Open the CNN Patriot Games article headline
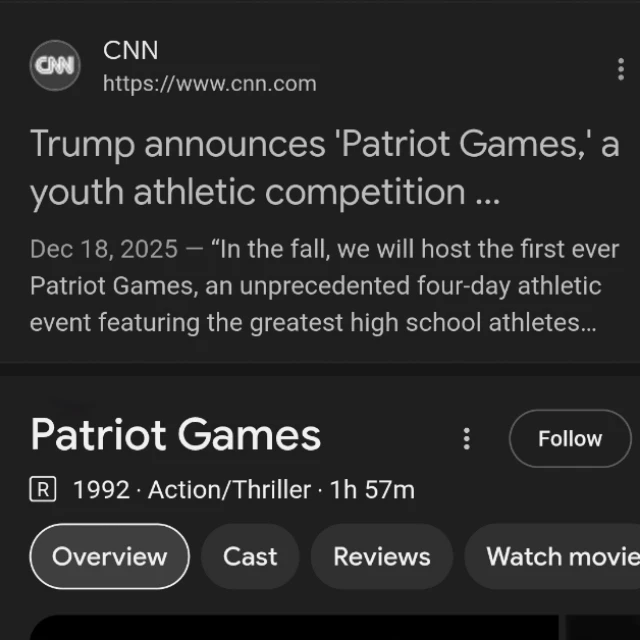Image resolution: width=640 pixels, height=640 pixels. [x=325, y=168]
